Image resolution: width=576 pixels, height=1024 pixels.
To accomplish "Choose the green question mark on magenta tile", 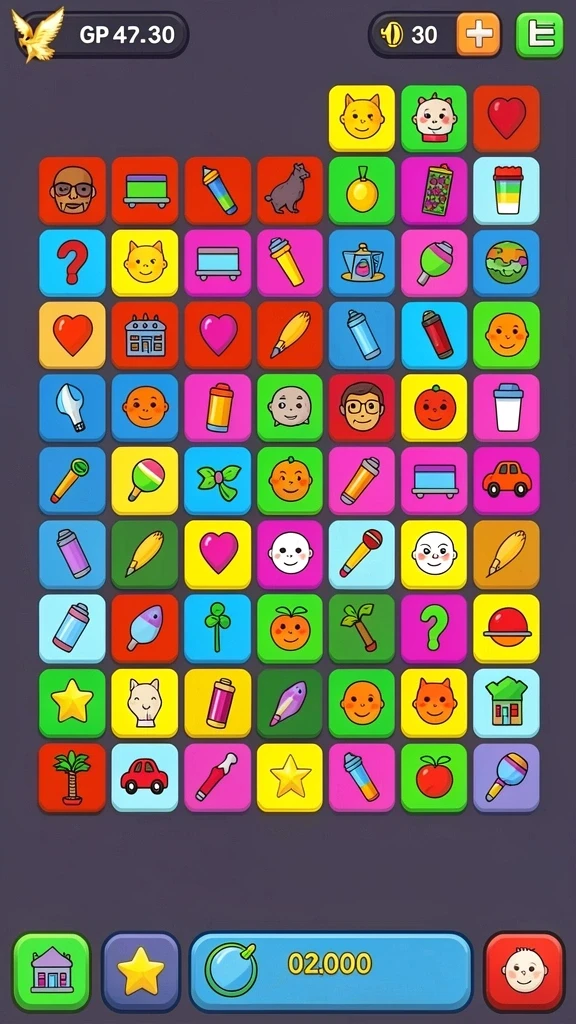I will (x=434, y=628).
